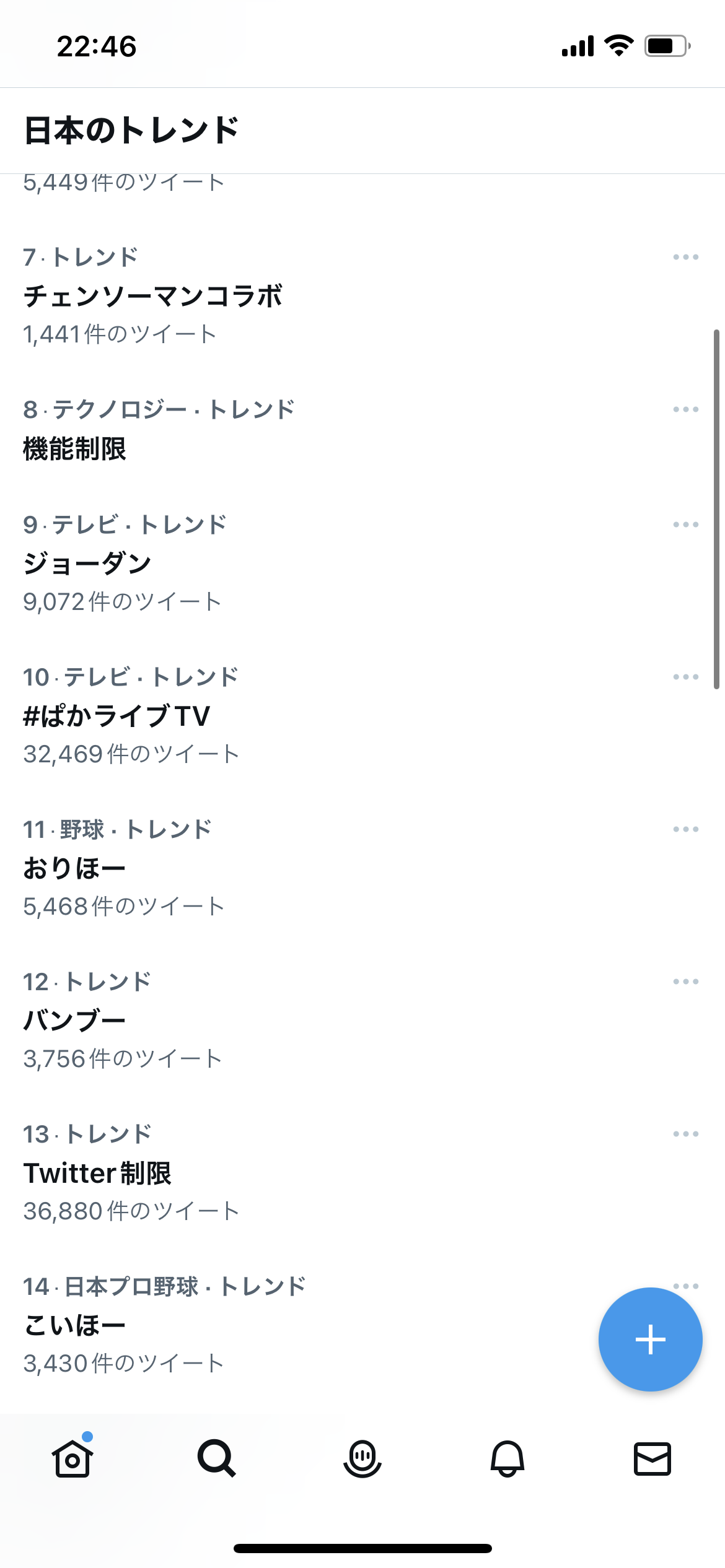Viewport: 725px width, 1568px height.
Task: Open the こいほー trend
Action: point(74,1325)
